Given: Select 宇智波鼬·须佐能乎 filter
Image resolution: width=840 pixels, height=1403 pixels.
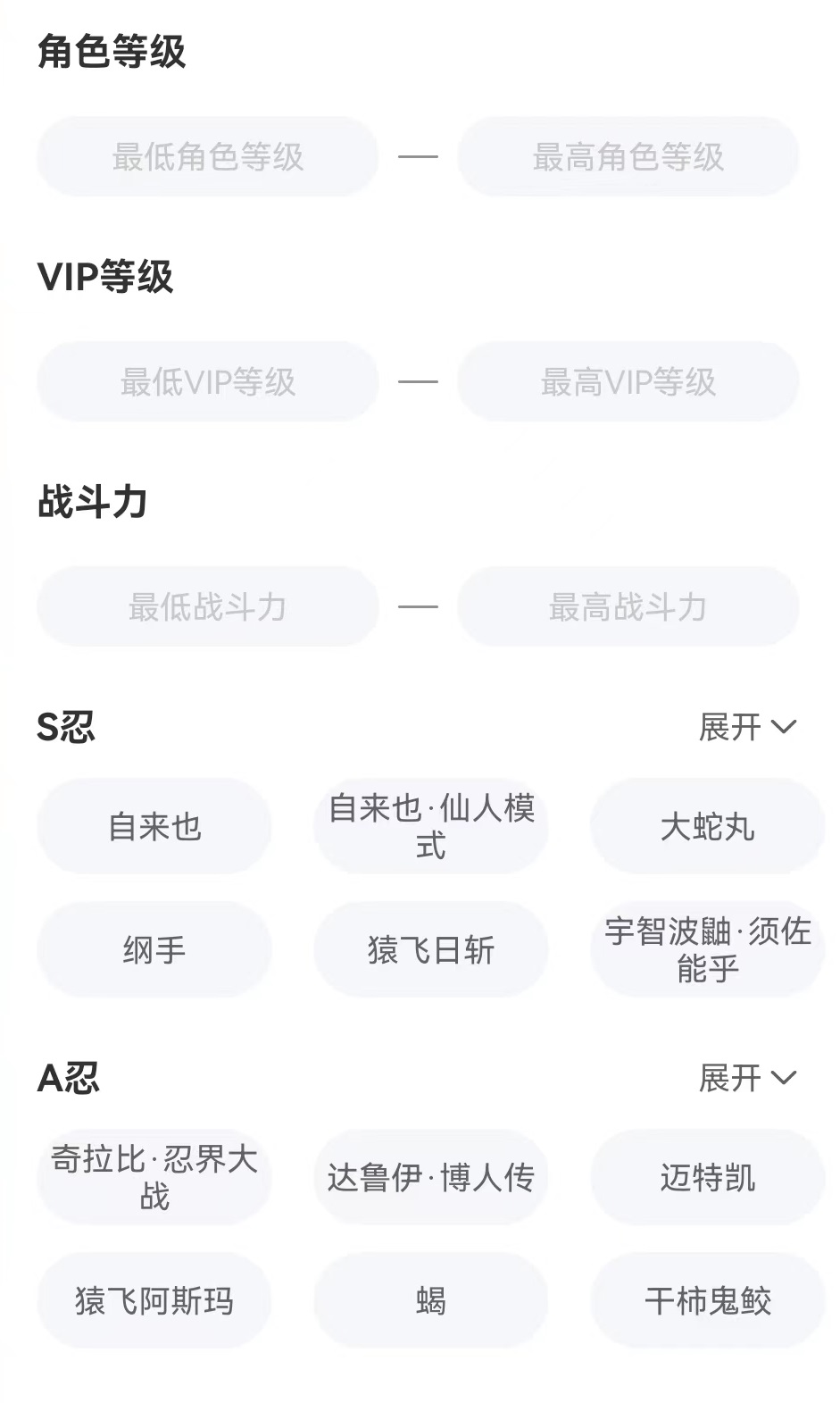Looking at the screenshot, I should [707, 949].
